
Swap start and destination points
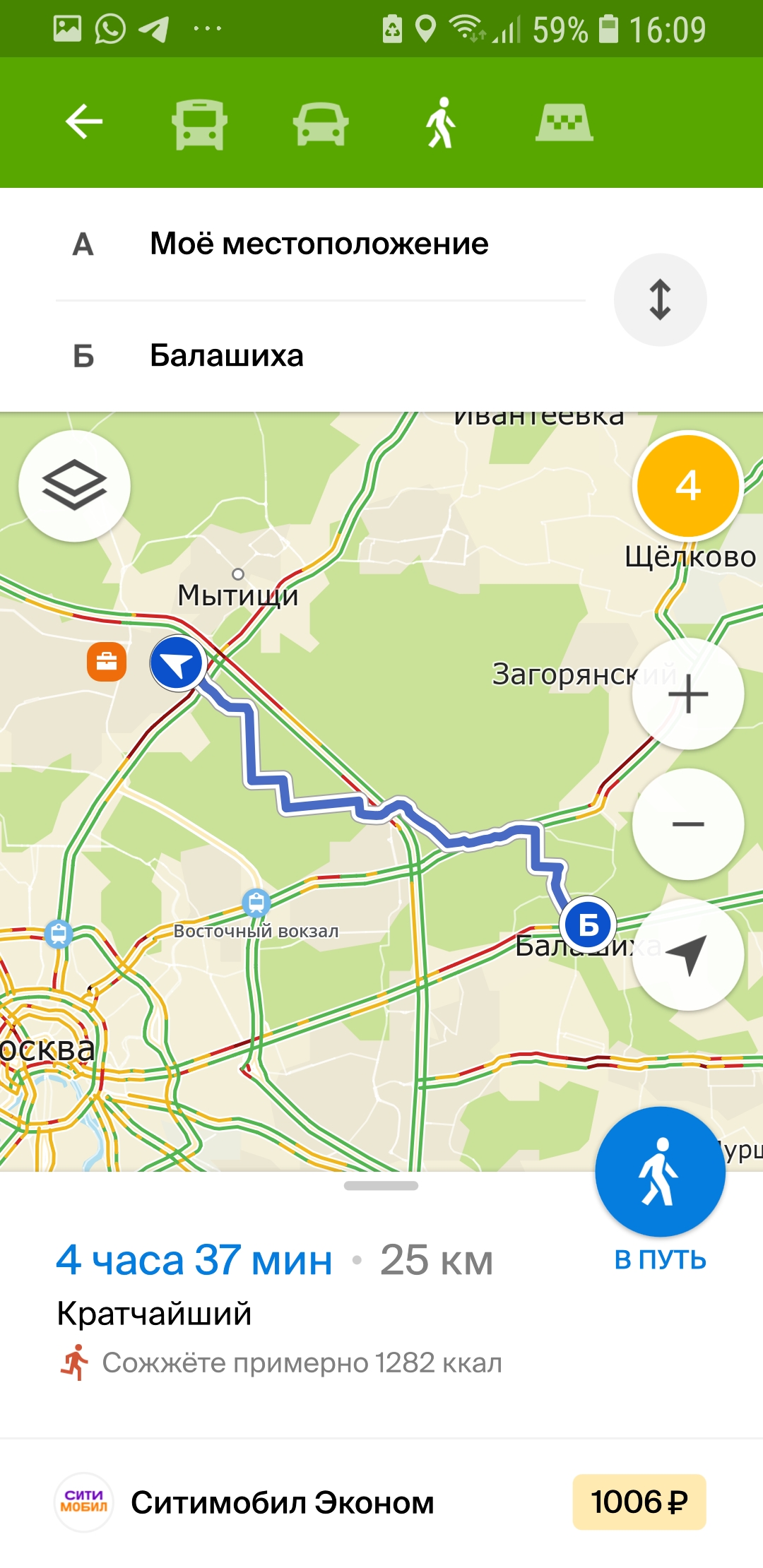(x=660, y=299)
